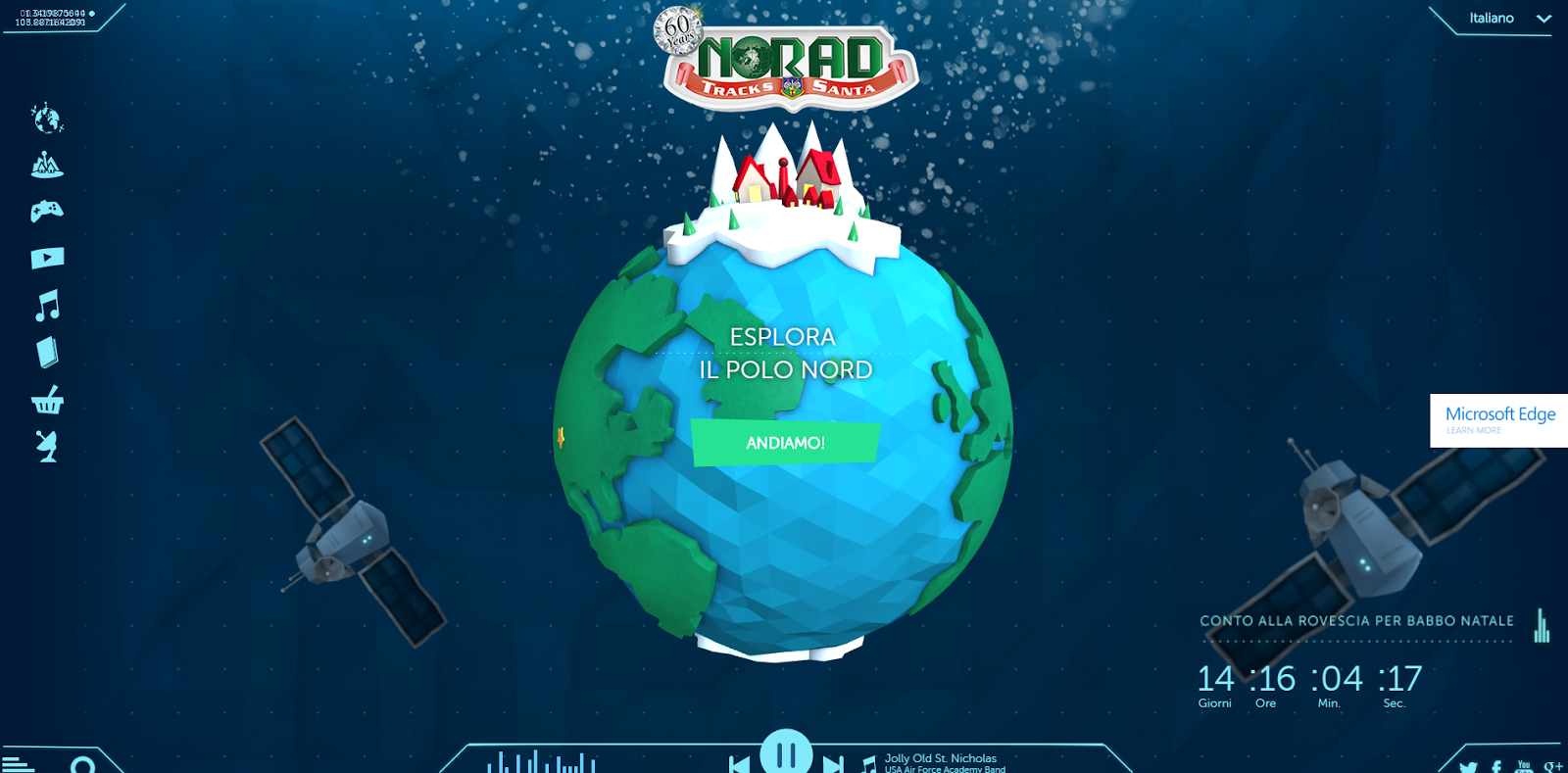The width and height of the screenshot is (1568, 773).
Task: Pause the playing song
Action: 785,754
